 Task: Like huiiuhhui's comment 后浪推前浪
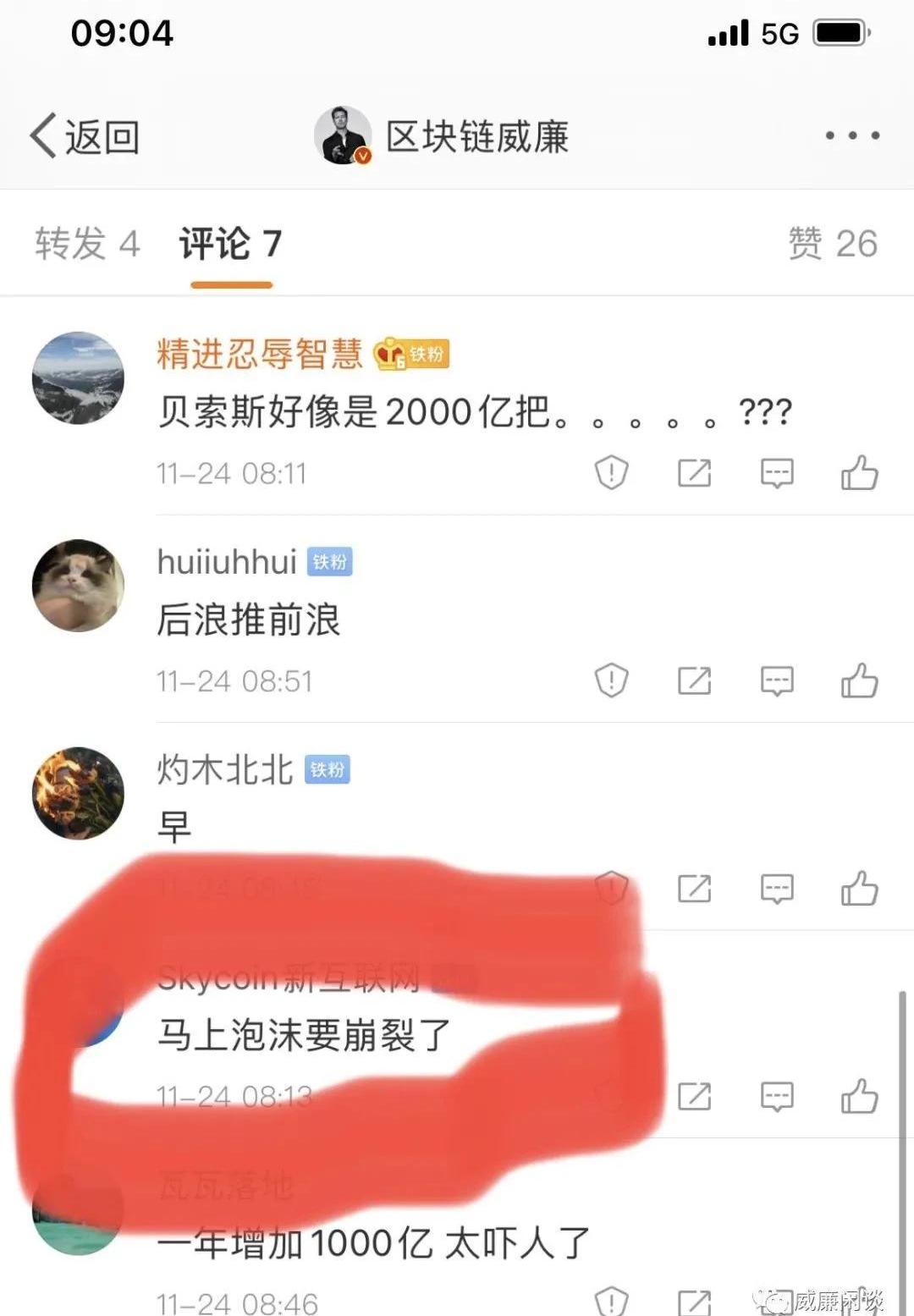point(859,680)
